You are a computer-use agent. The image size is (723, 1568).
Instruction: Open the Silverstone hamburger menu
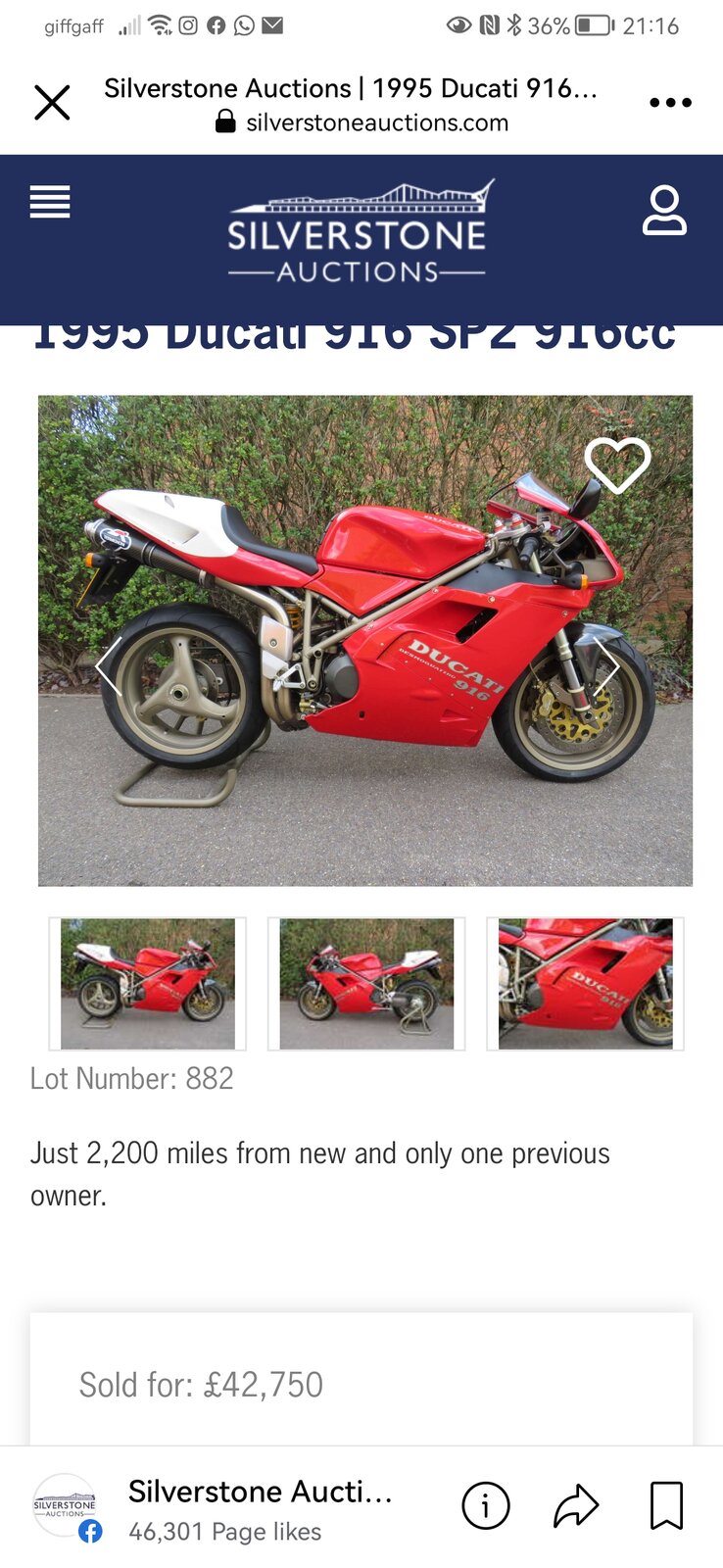tap(50, 202)
